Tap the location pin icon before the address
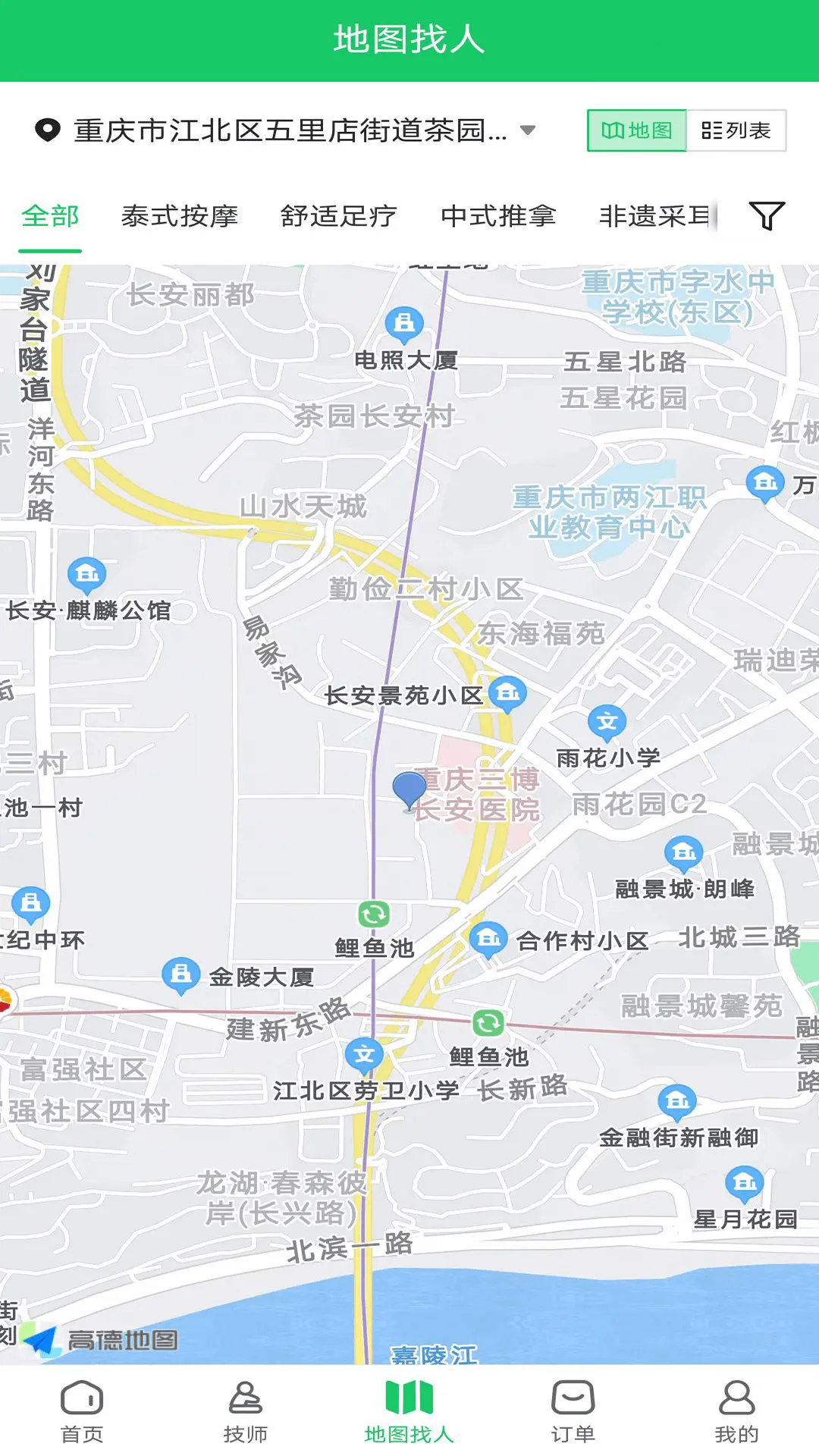 [48, 130]
